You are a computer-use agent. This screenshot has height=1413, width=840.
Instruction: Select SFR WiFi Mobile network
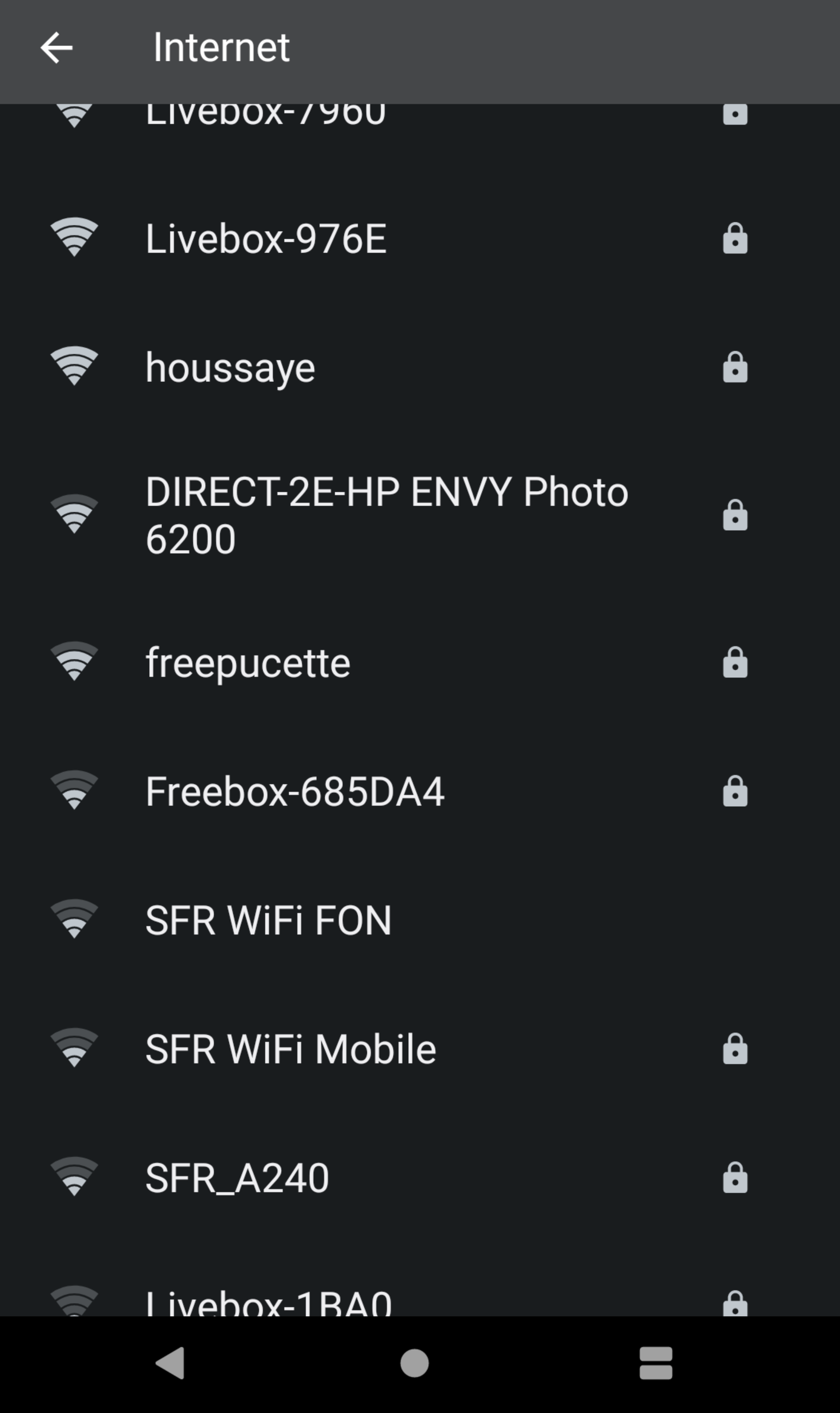coord(291,1049)
